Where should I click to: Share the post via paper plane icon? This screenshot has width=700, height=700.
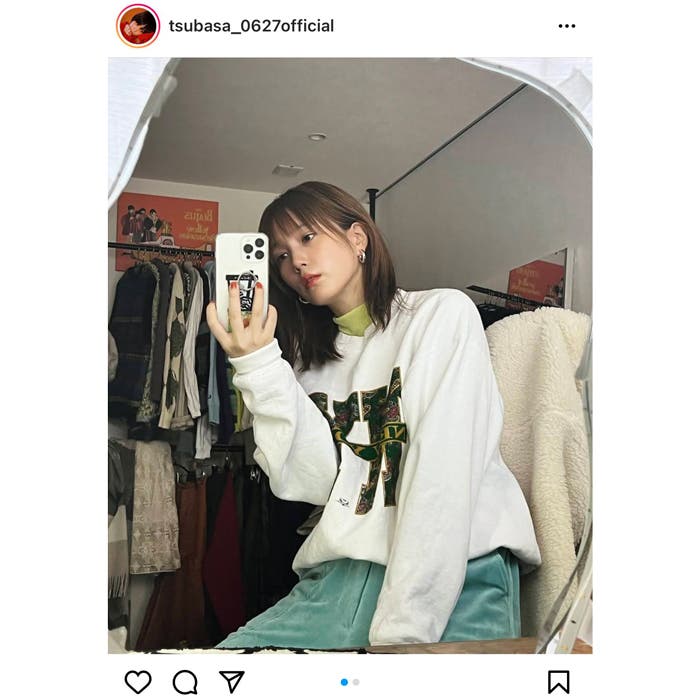(232, 682)
